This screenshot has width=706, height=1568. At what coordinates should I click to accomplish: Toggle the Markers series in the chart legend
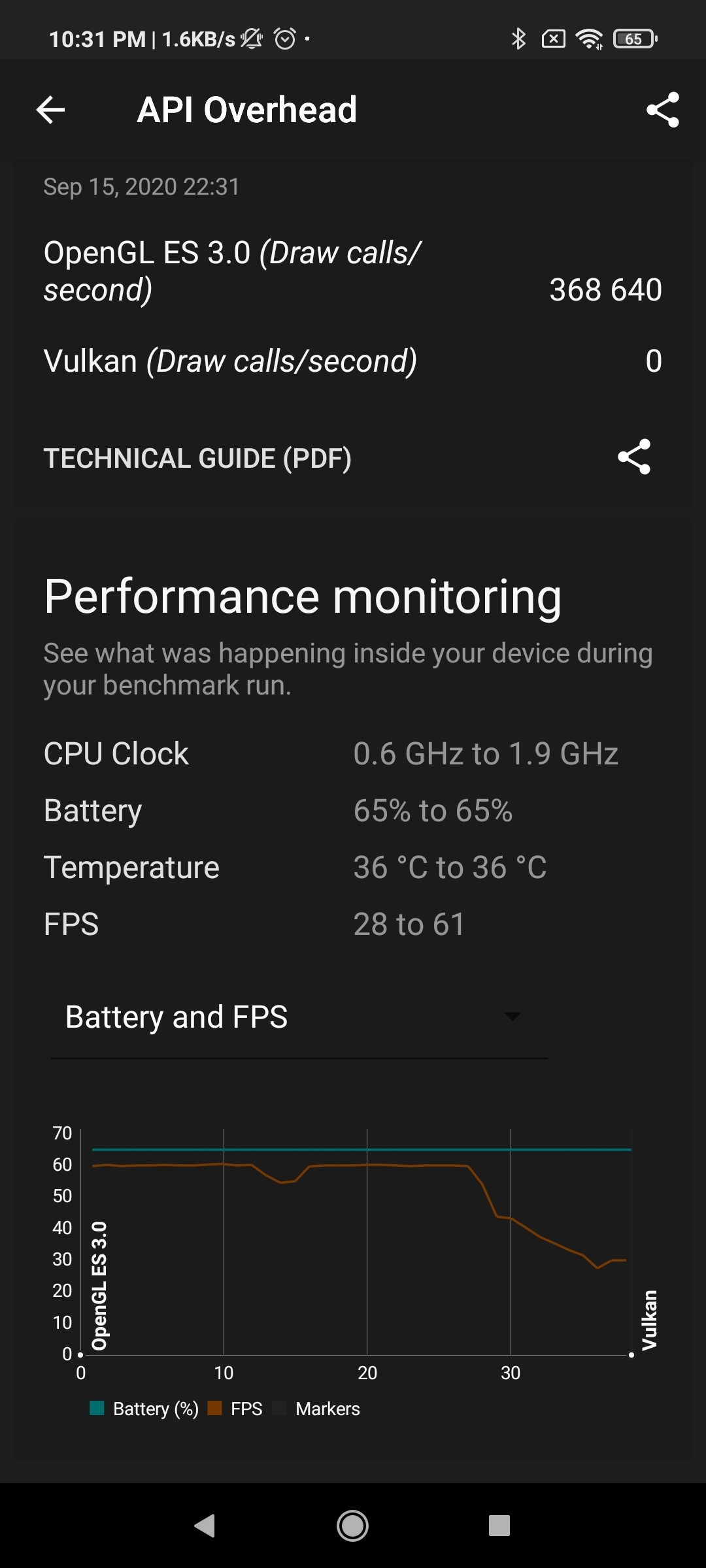tap(317, 1409)
